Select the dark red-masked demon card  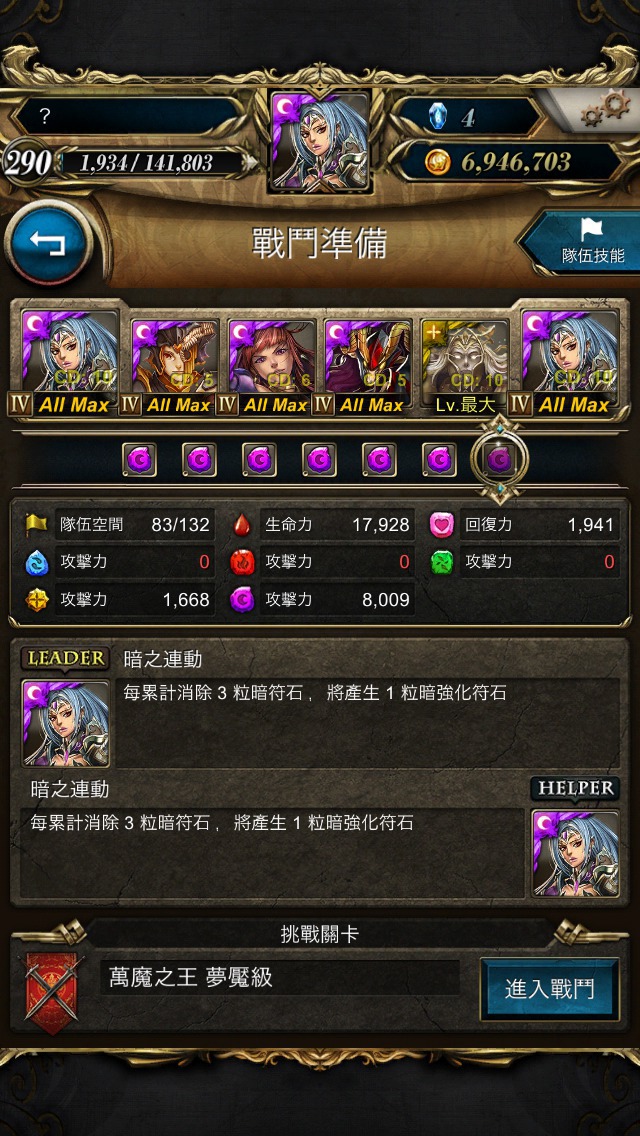(x=367, y=367)
